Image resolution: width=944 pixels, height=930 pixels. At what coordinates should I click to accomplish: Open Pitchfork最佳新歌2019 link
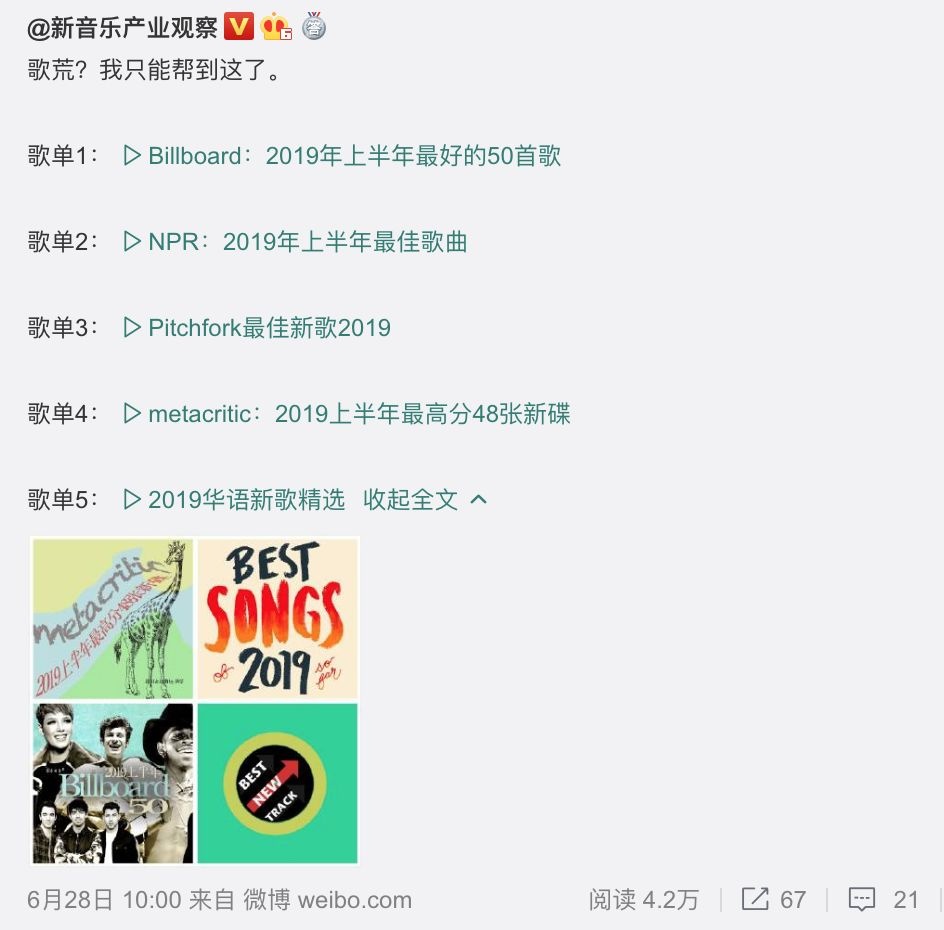coord(258,328)
